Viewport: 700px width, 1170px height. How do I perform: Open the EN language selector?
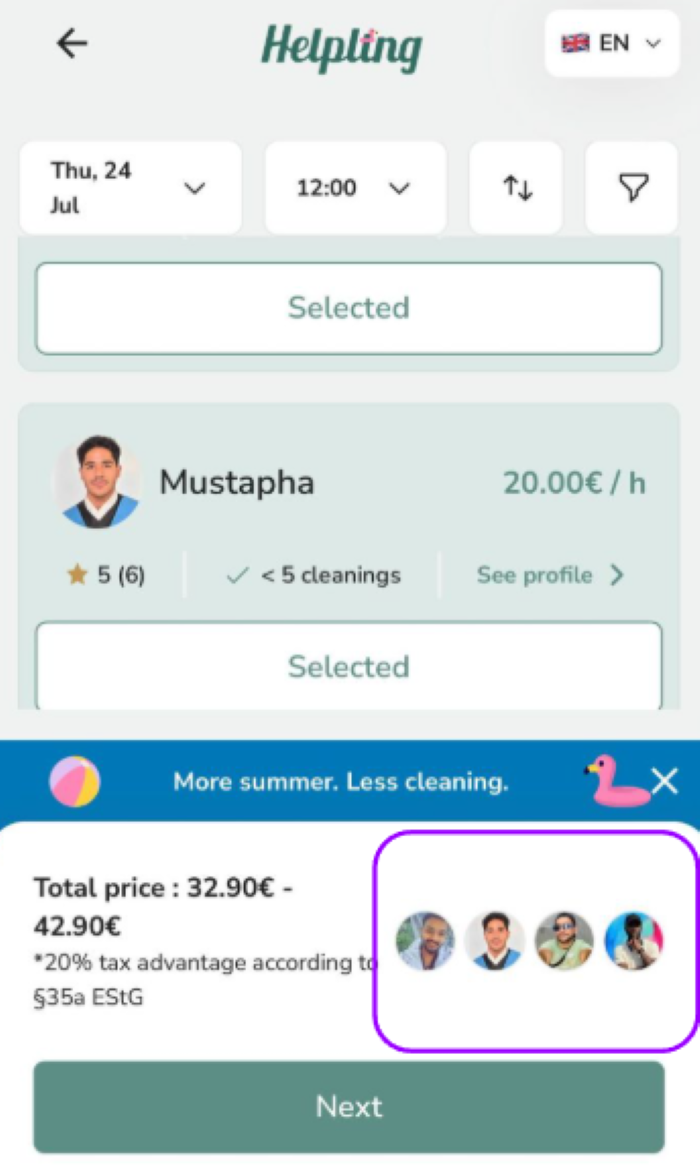(612, 43)
